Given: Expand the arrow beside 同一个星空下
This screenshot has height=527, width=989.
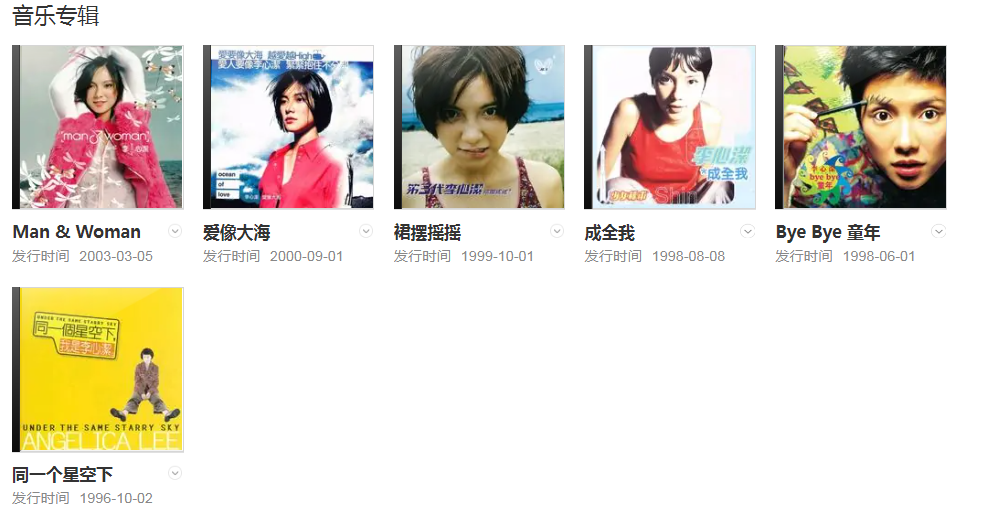Looking at the screenshot, I should pos(176,473).
